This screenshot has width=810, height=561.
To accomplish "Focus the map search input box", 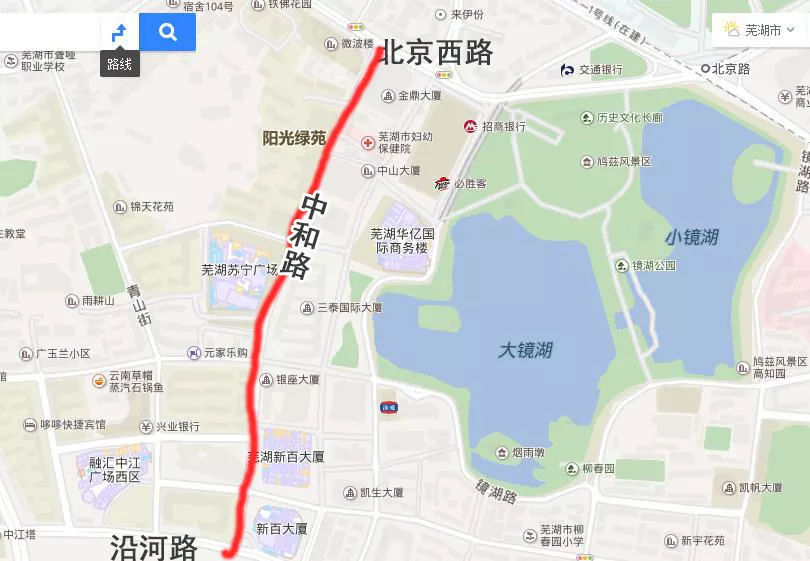I will click(x=50, y=32).
